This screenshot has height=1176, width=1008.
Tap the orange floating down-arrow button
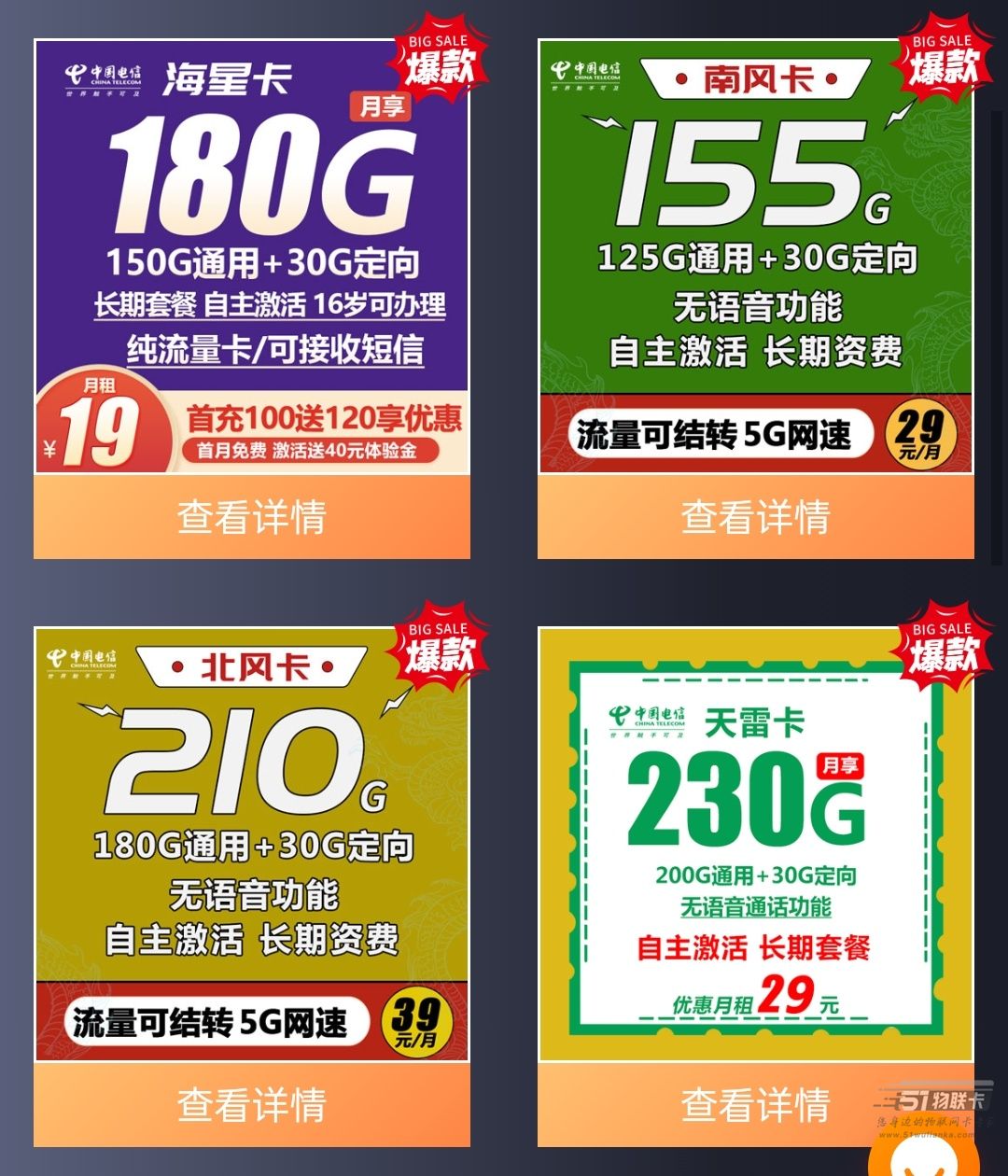[924, 1157]
